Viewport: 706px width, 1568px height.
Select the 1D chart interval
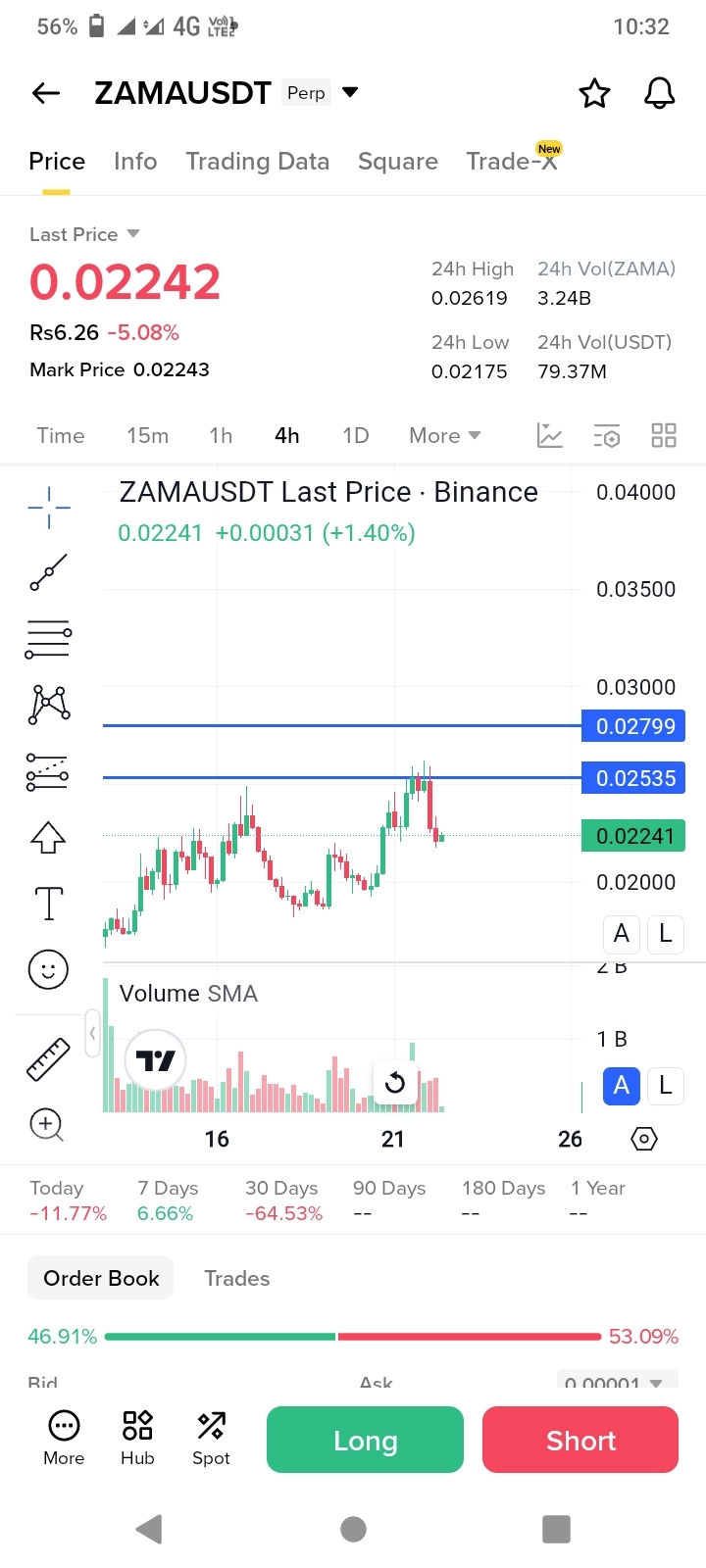tap(355, 436)
